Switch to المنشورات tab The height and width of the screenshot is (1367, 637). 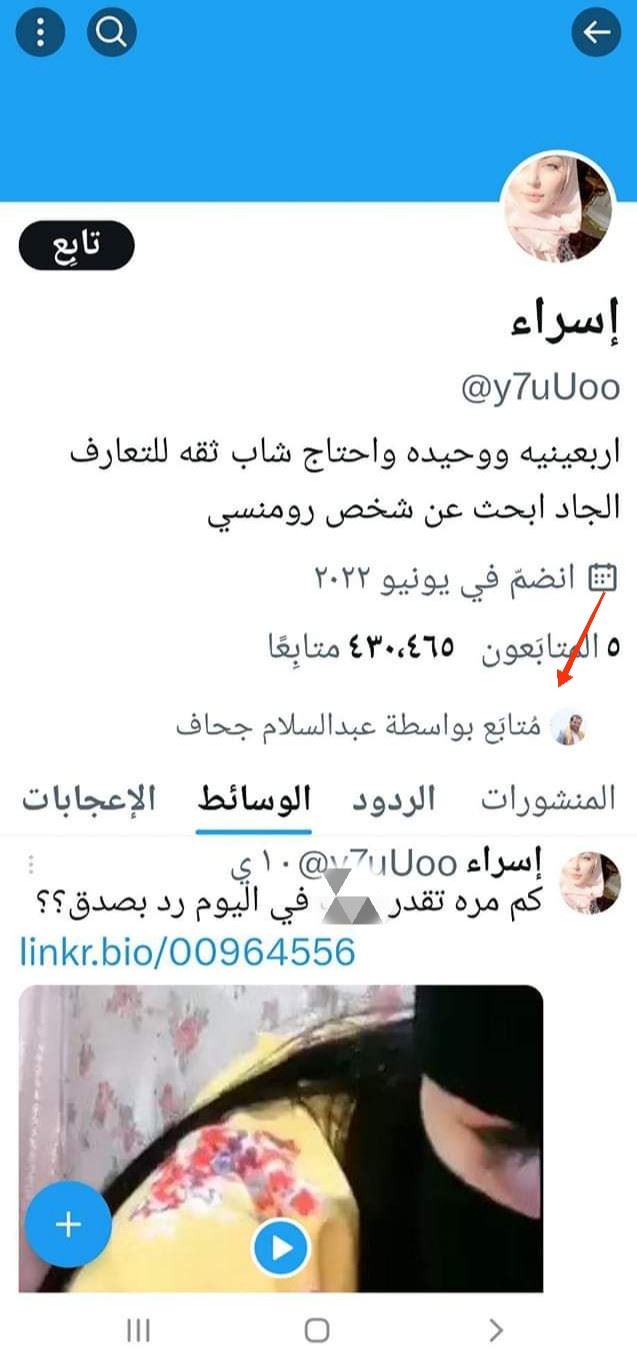(547, 800)
